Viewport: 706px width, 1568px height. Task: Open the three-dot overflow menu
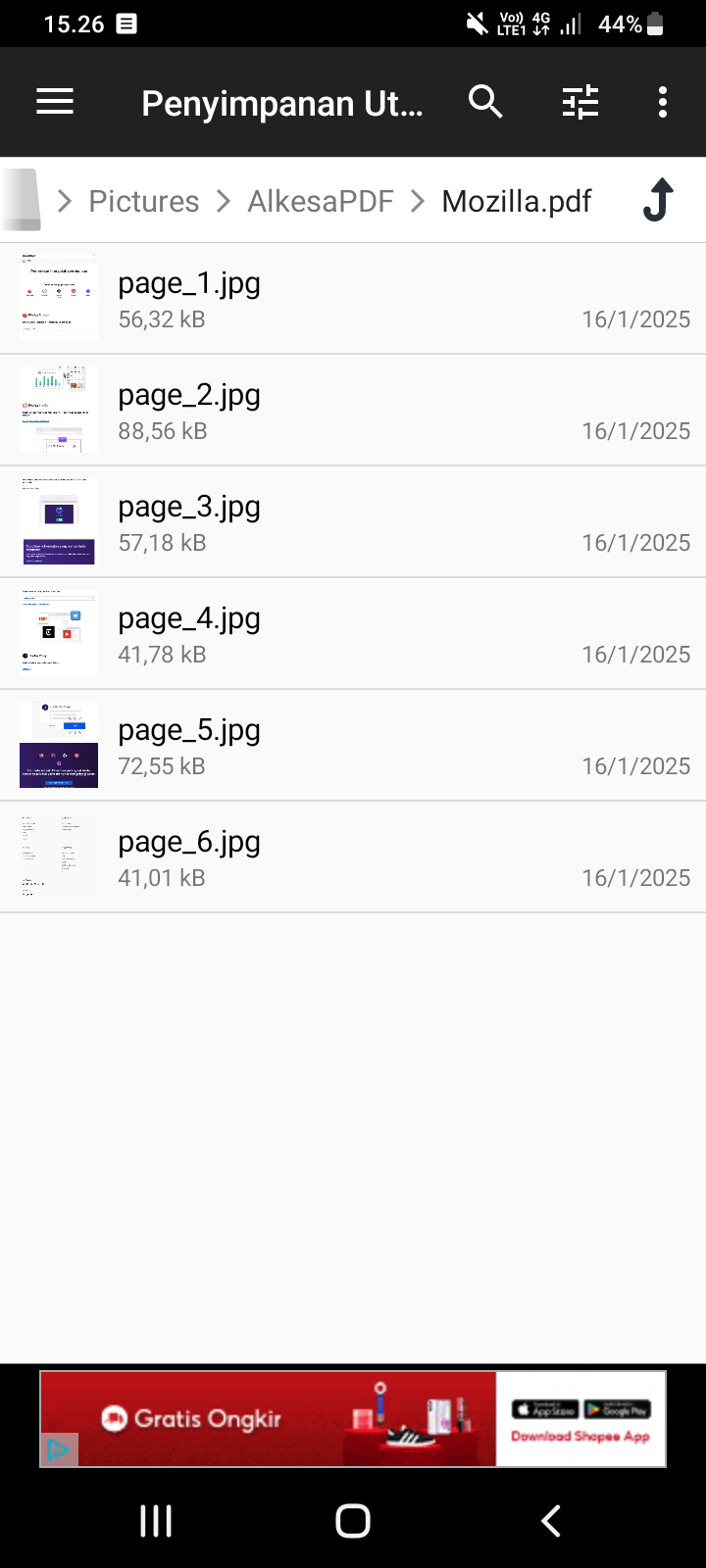663,102
